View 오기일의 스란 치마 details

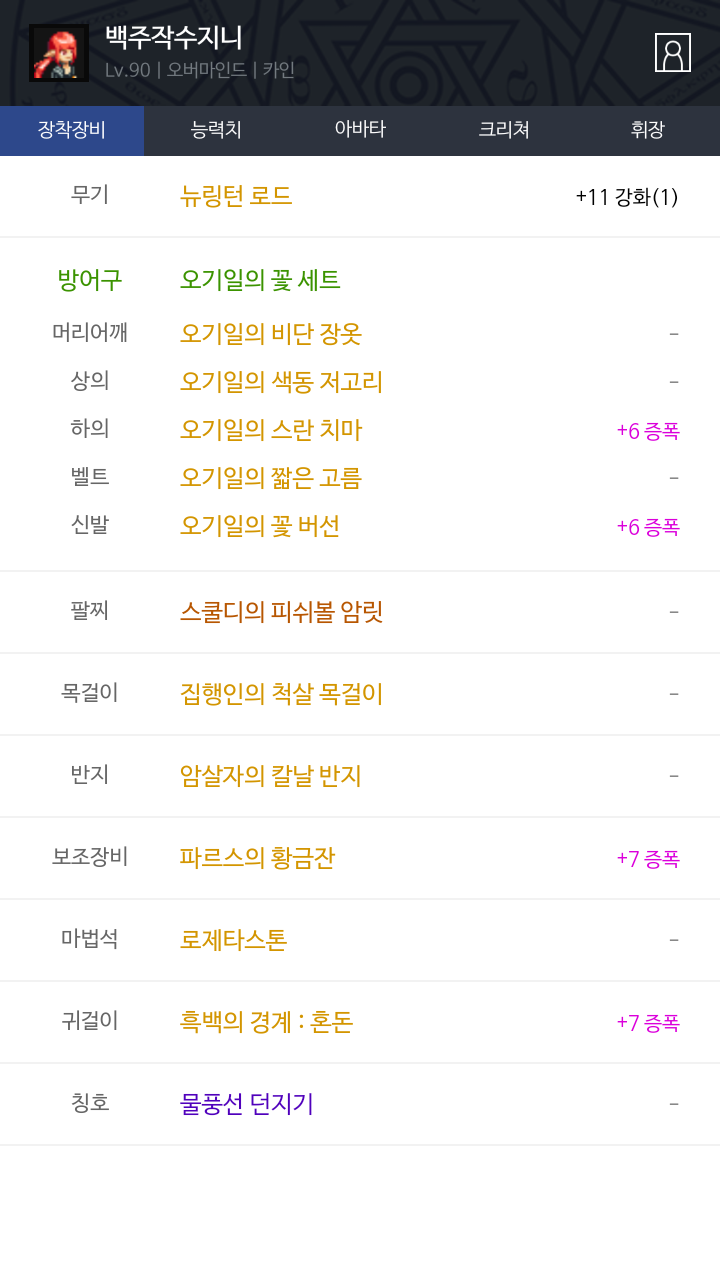271,430
